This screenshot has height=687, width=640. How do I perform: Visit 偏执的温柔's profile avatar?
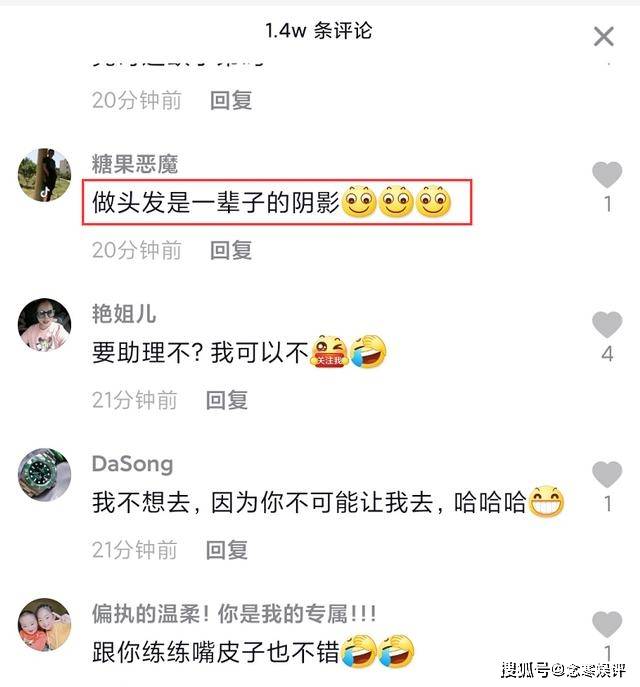[44, 625]
